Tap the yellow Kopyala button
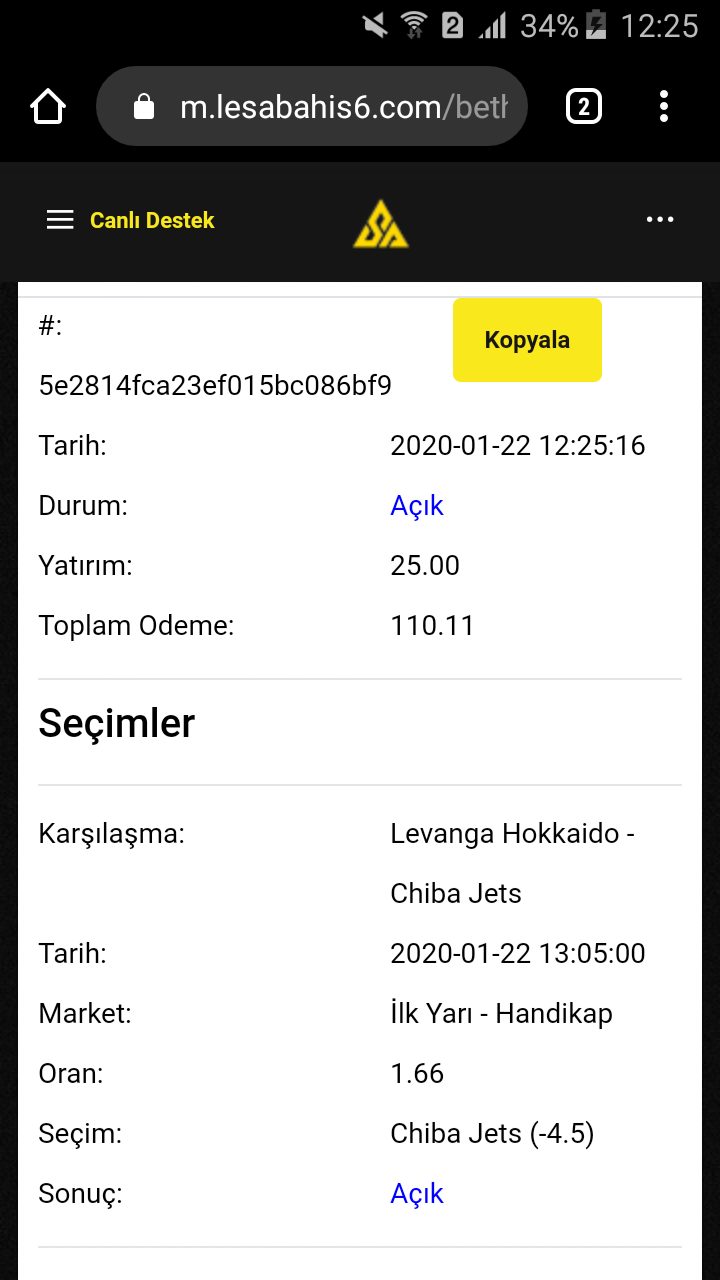720x1280 pixels. tap(527, 340)
